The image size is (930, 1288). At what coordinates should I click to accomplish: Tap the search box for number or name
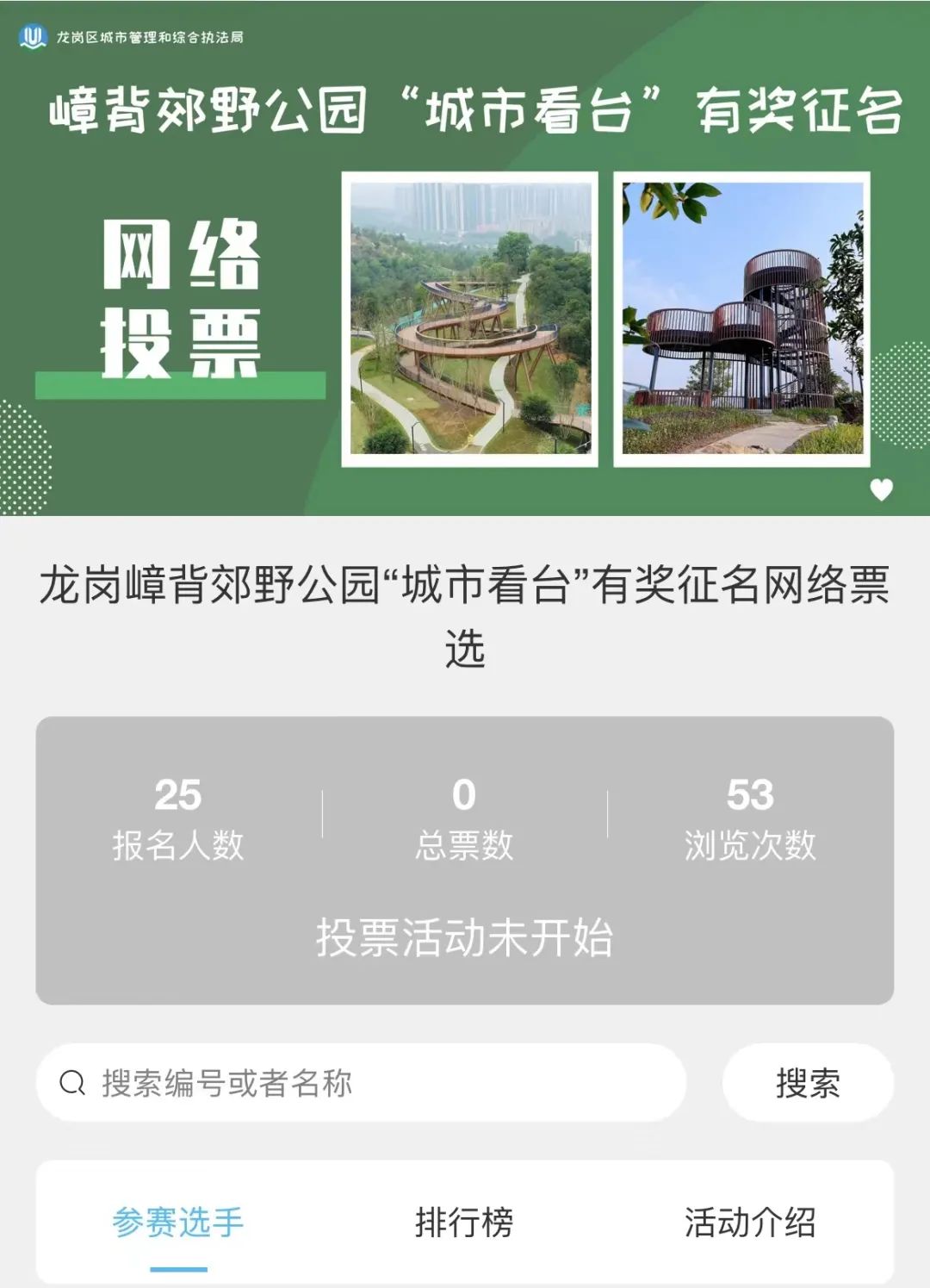[362, 1083]
